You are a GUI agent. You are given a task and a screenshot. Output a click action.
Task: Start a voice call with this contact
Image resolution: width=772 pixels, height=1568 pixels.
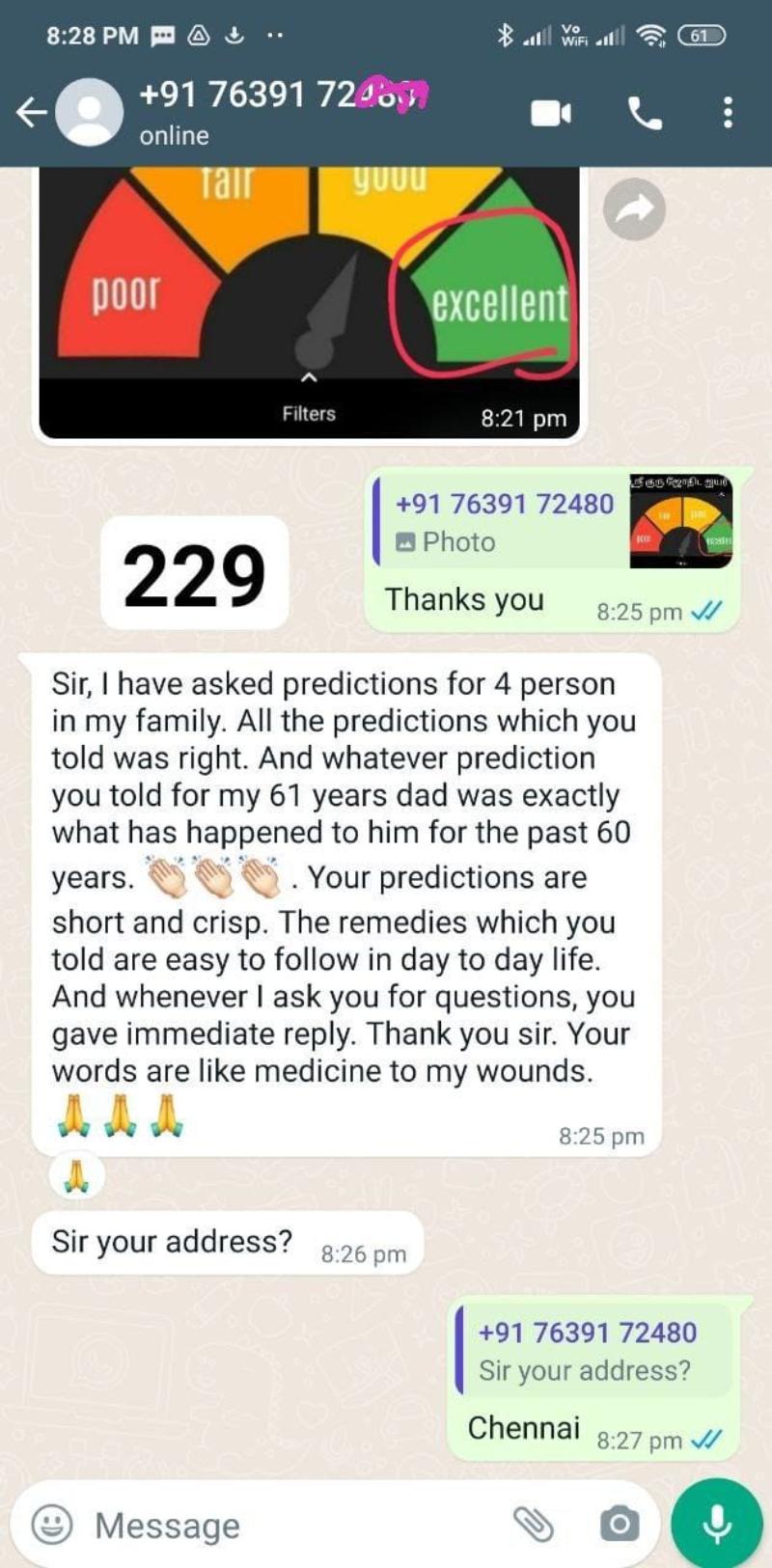tap(645, 113)
